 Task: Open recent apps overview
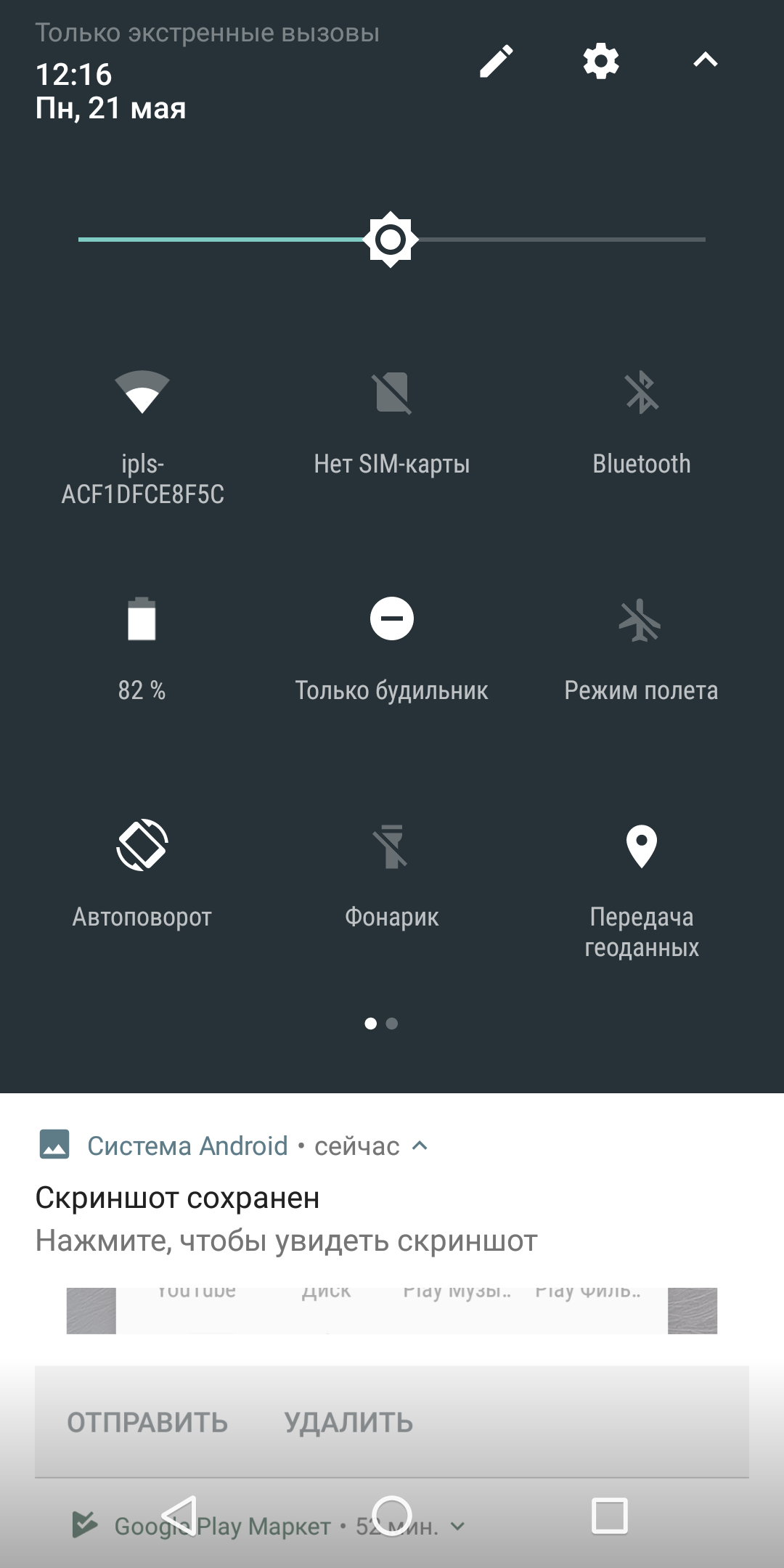pyautogui.click(x=610, y=1516)
